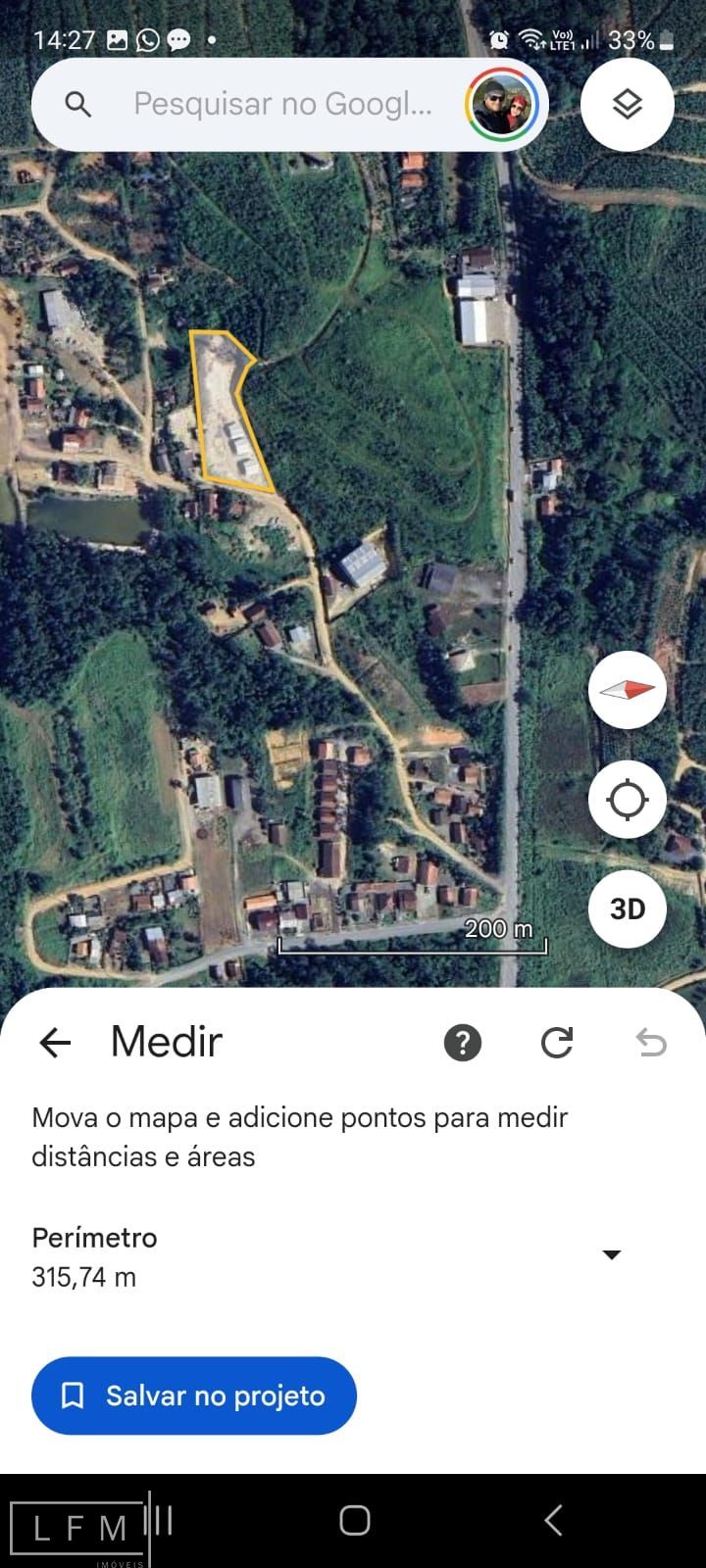This screenshot has height=1568, width=706.
Task: Tap the compass to reset north
Action: click(628, 690)
